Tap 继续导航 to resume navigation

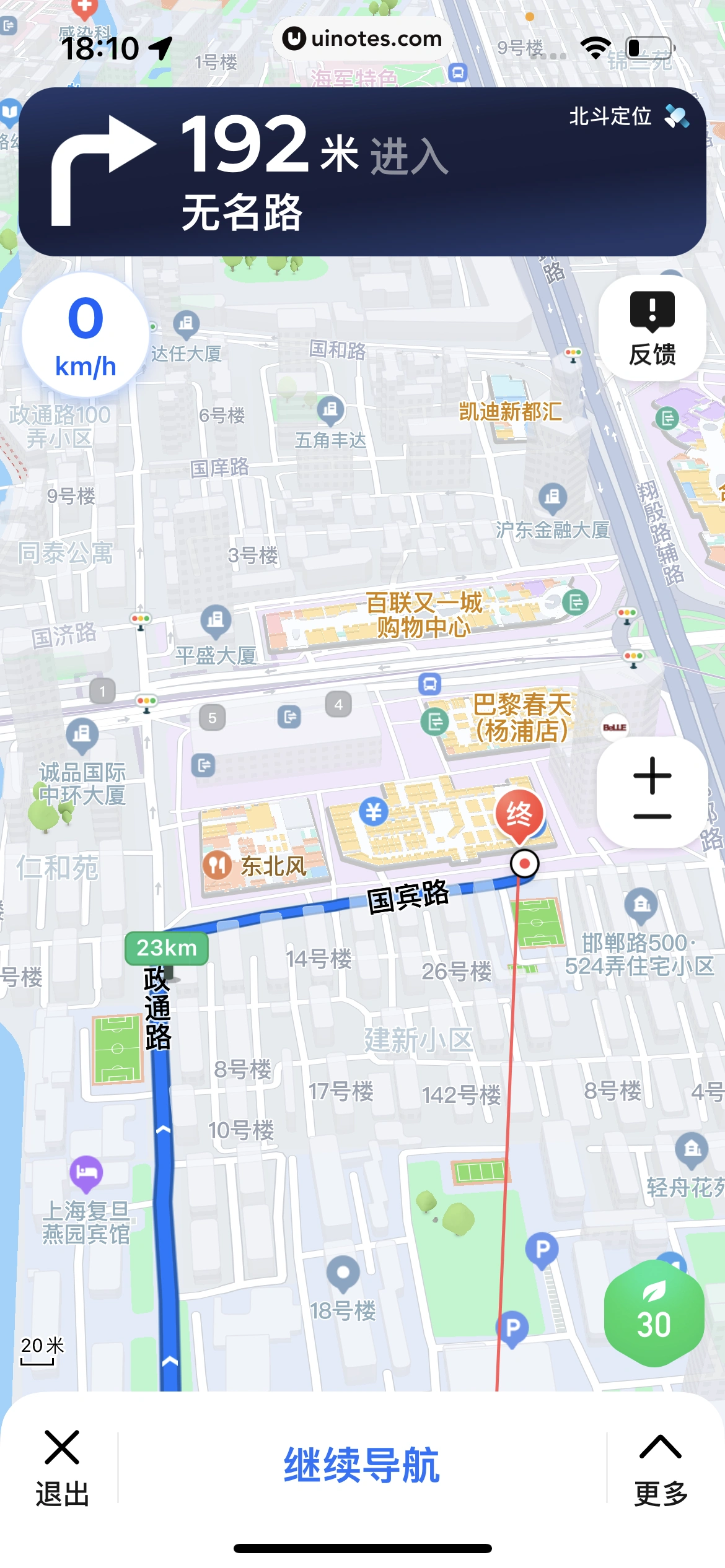click(x=362, y=1466)
